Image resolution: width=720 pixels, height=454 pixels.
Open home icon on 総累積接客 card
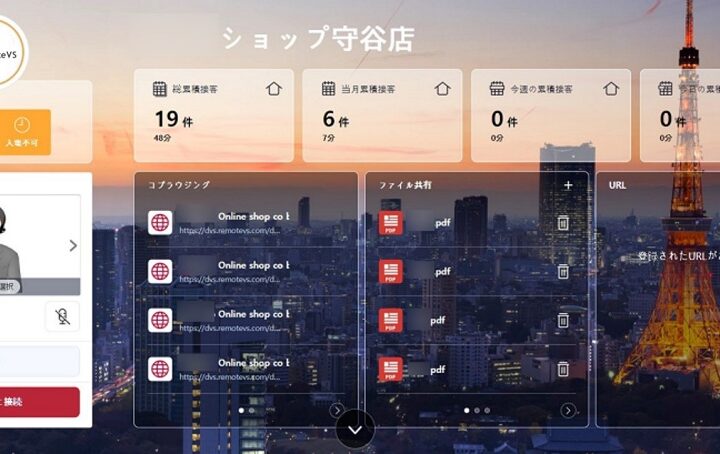(x=274, y=88)
